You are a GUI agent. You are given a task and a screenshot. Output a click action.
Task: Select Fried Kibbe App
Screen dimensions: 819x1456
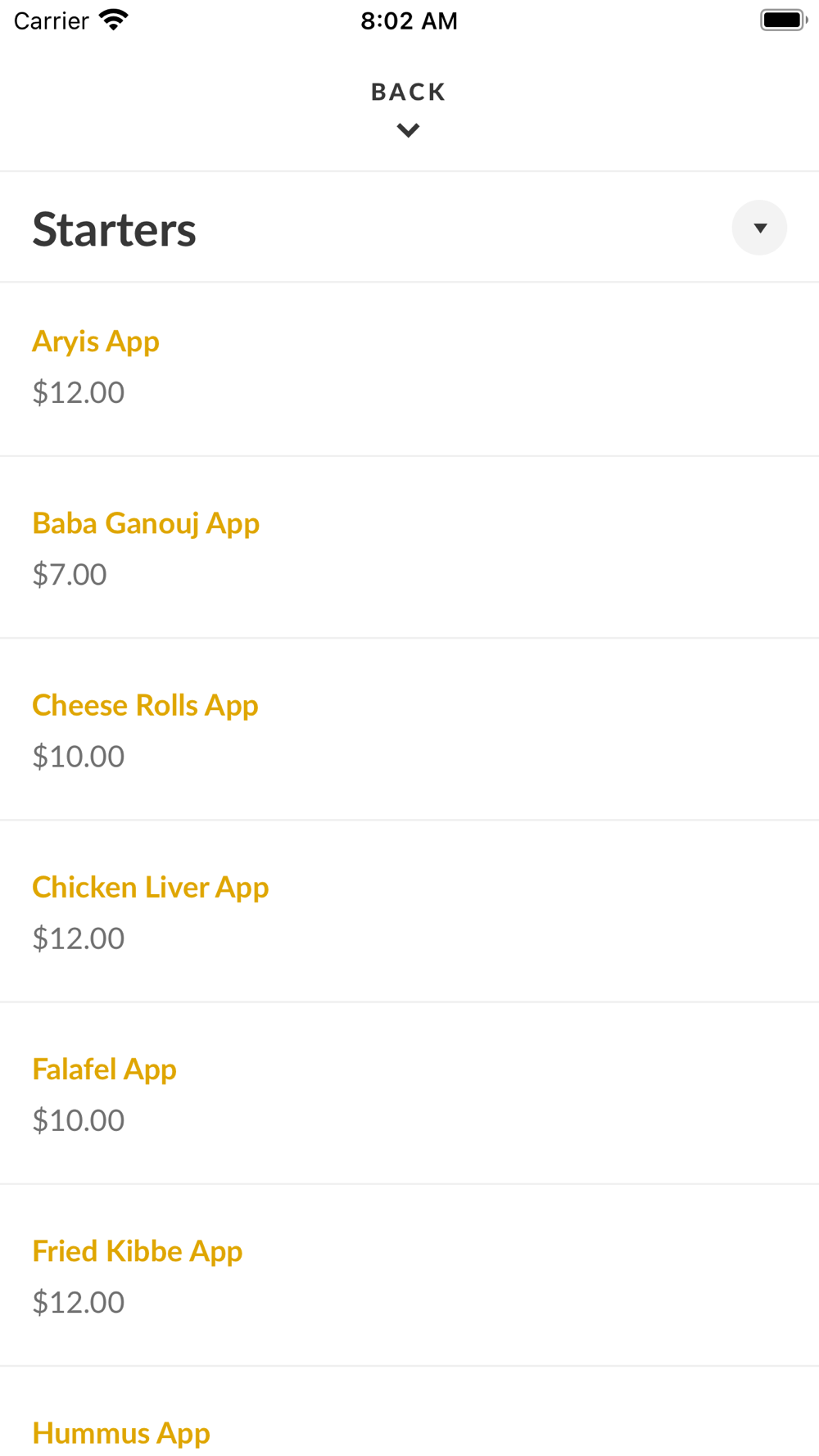click(409, 1275)
